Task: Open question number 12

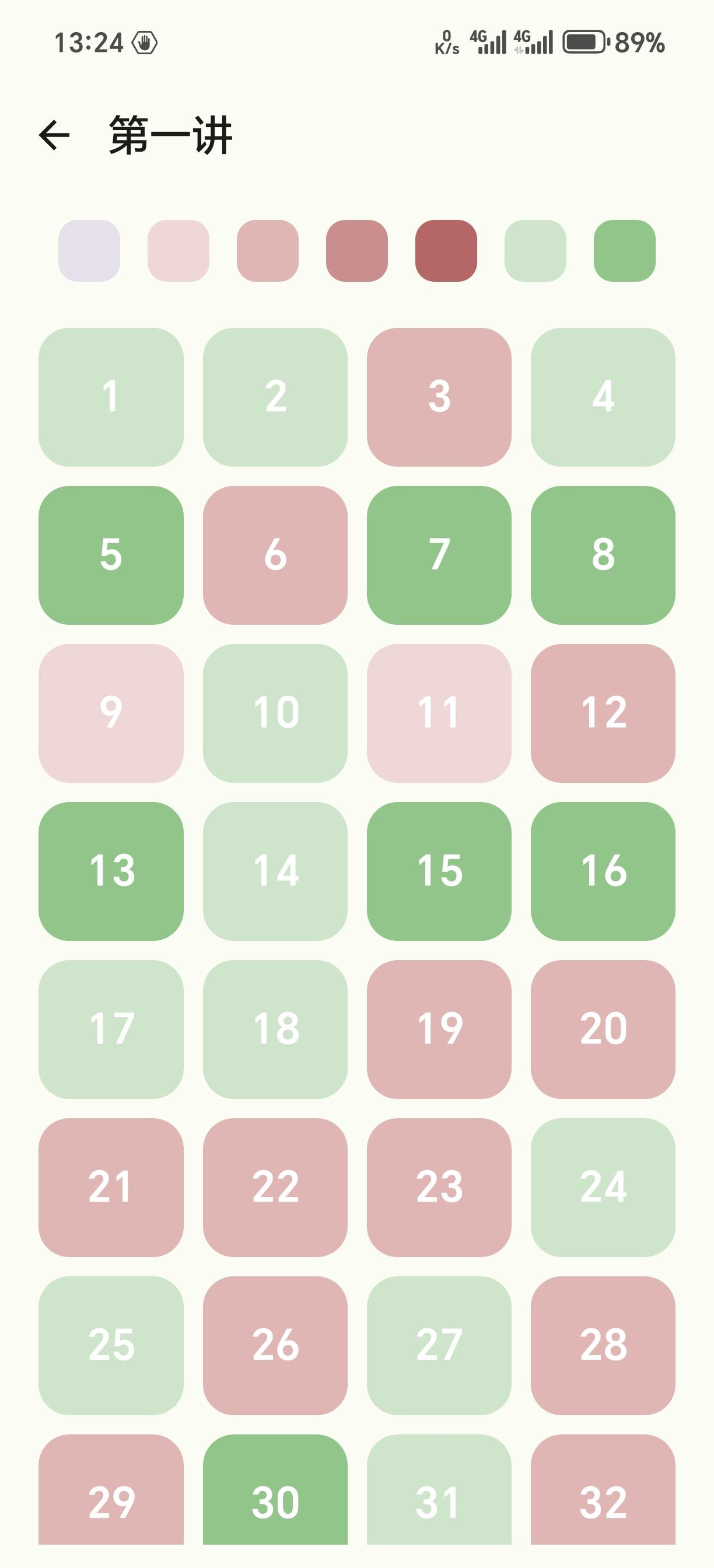Action: coord(603,713)
